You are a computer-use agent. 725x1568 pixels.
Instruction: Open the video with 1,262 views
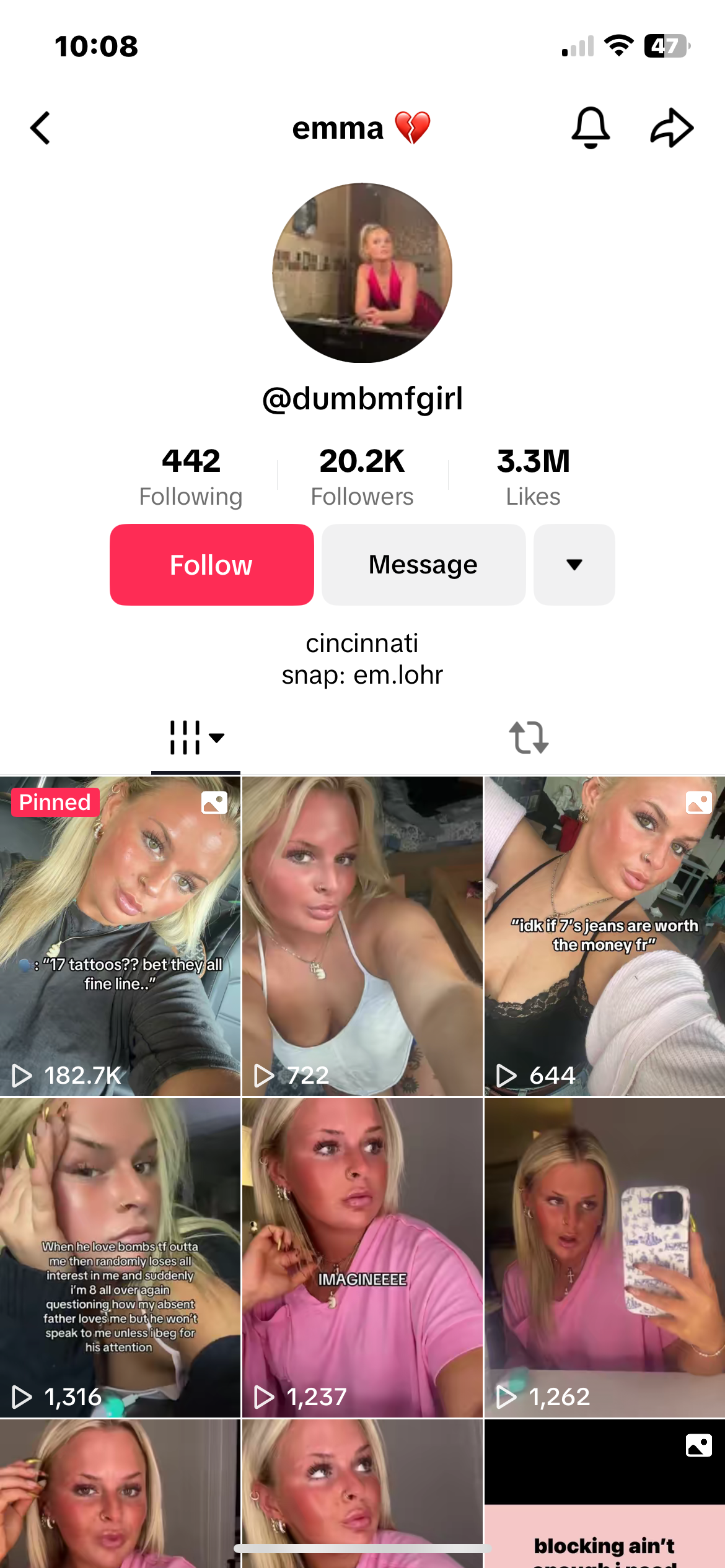pos(605,1257)
